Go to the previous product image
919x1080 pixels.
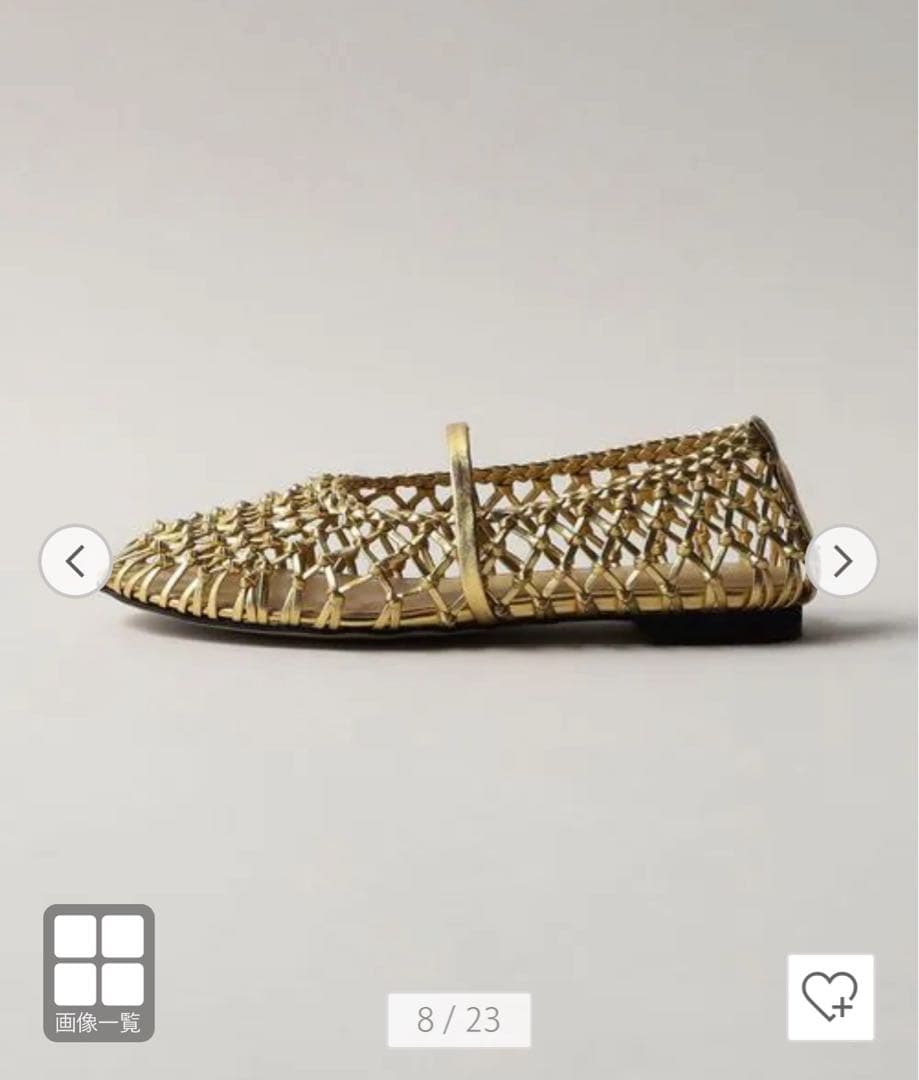click(75, 561)
